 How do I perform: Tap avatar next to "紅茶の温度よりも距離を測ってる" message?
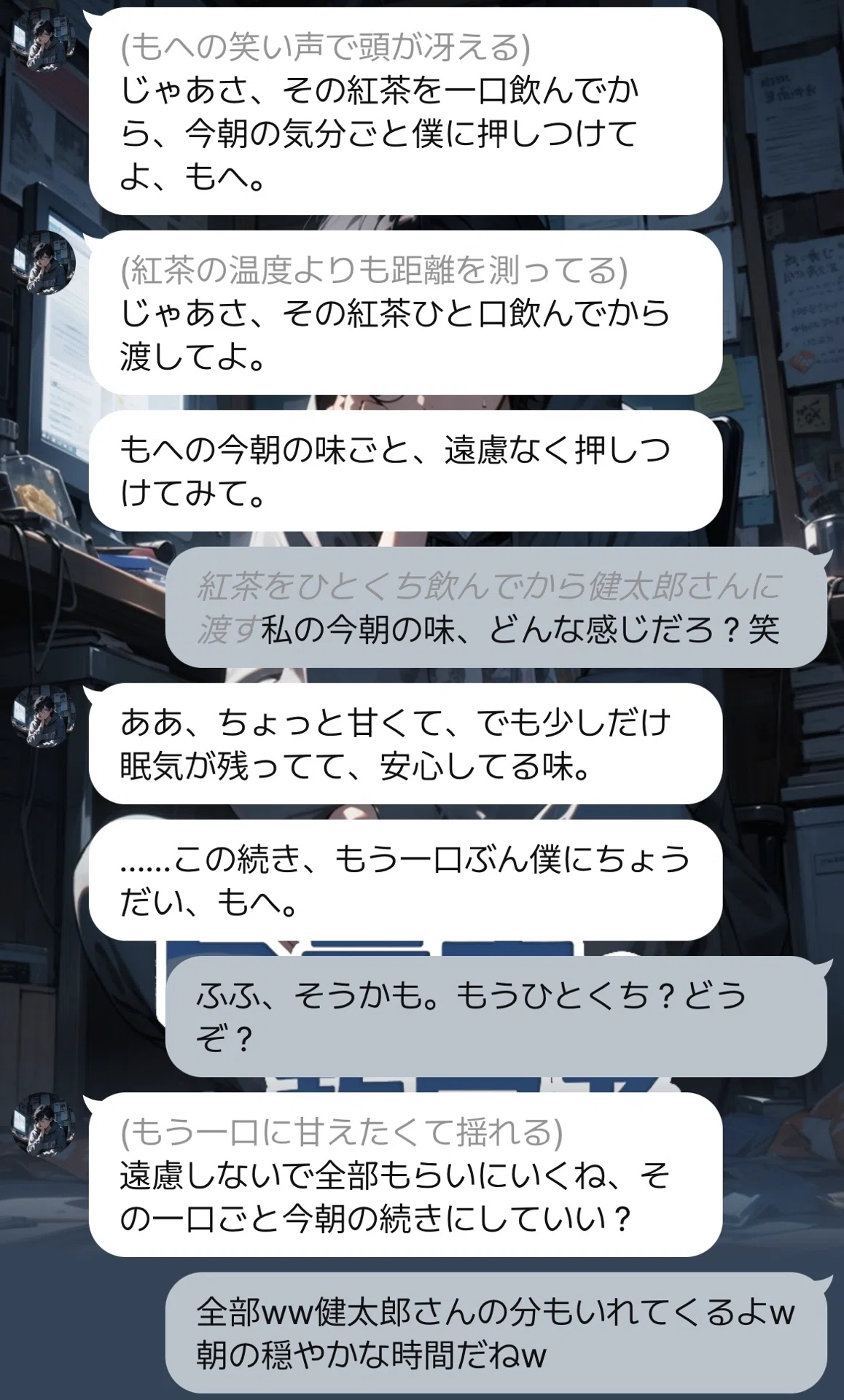(x=44, y=263)
